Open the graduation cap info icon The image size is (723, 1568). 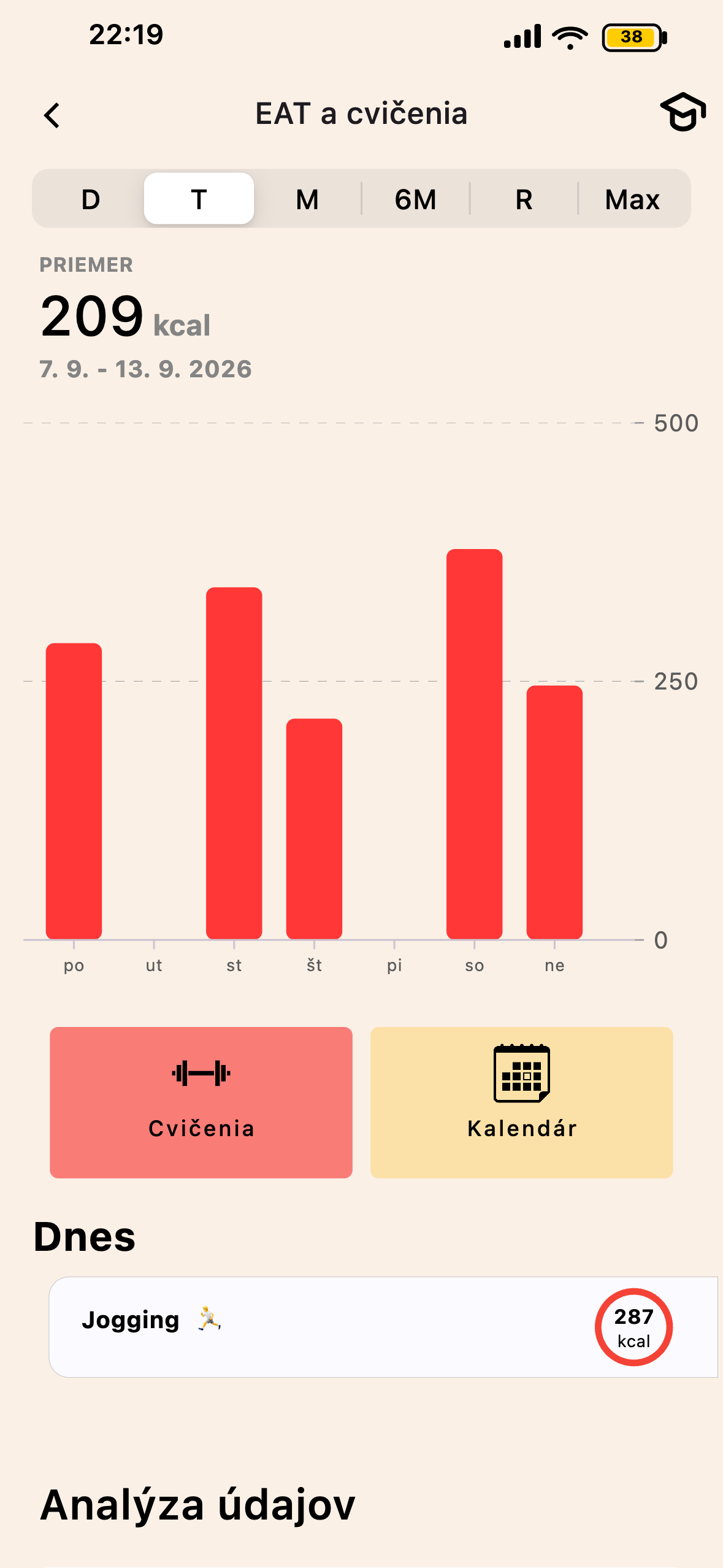683,112
